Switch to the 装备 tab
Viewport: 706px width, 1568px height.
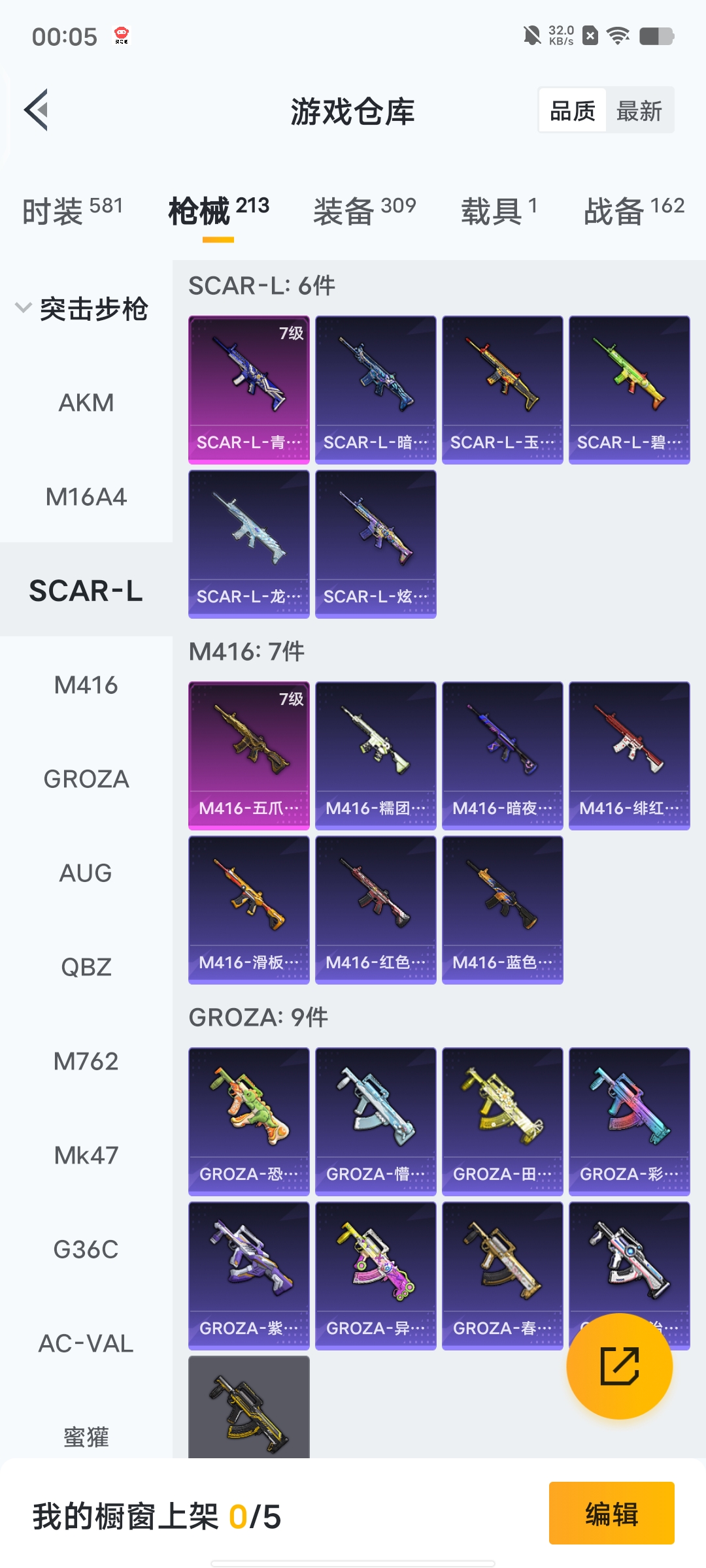[364, 210]
